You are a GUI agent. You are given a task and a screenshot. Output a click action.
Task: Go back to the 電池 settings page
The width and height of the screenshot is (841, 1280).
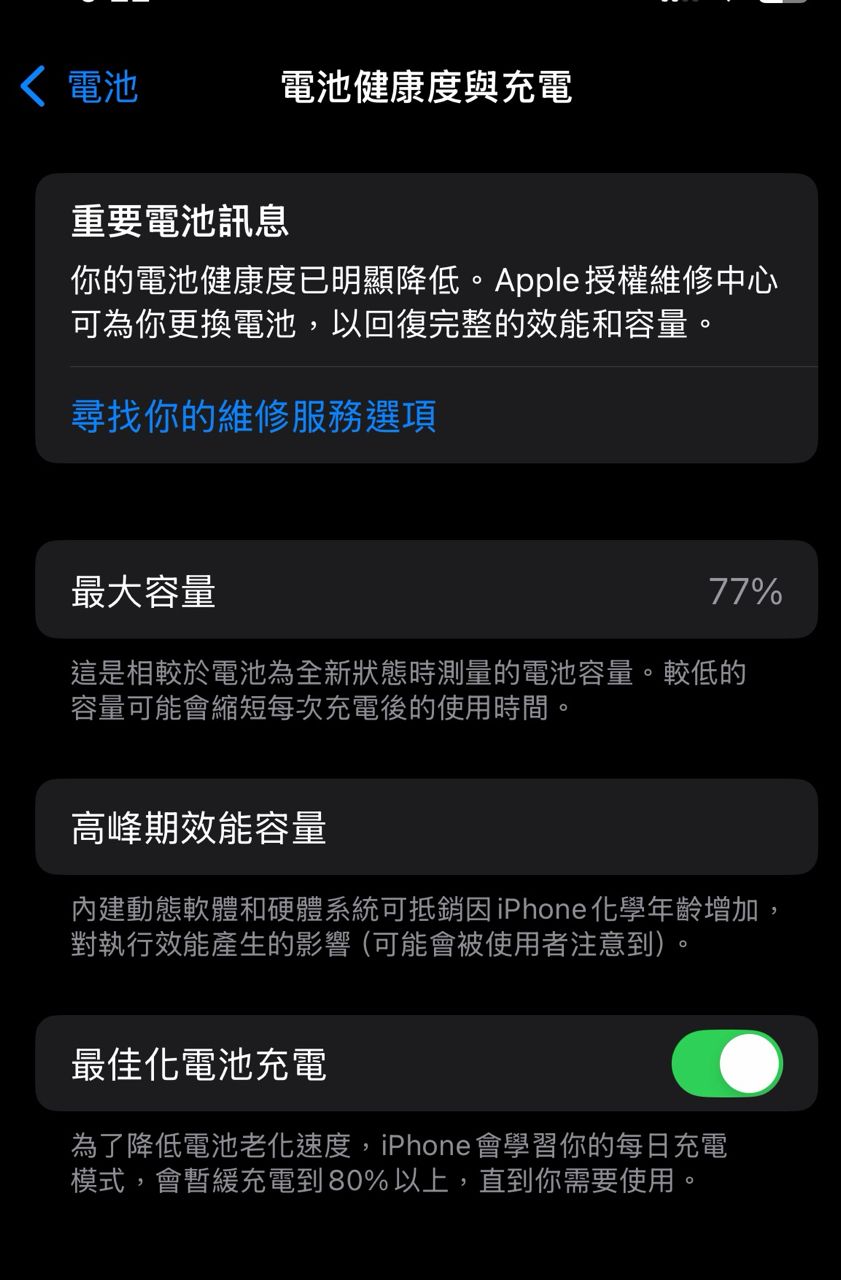[80, 87]
